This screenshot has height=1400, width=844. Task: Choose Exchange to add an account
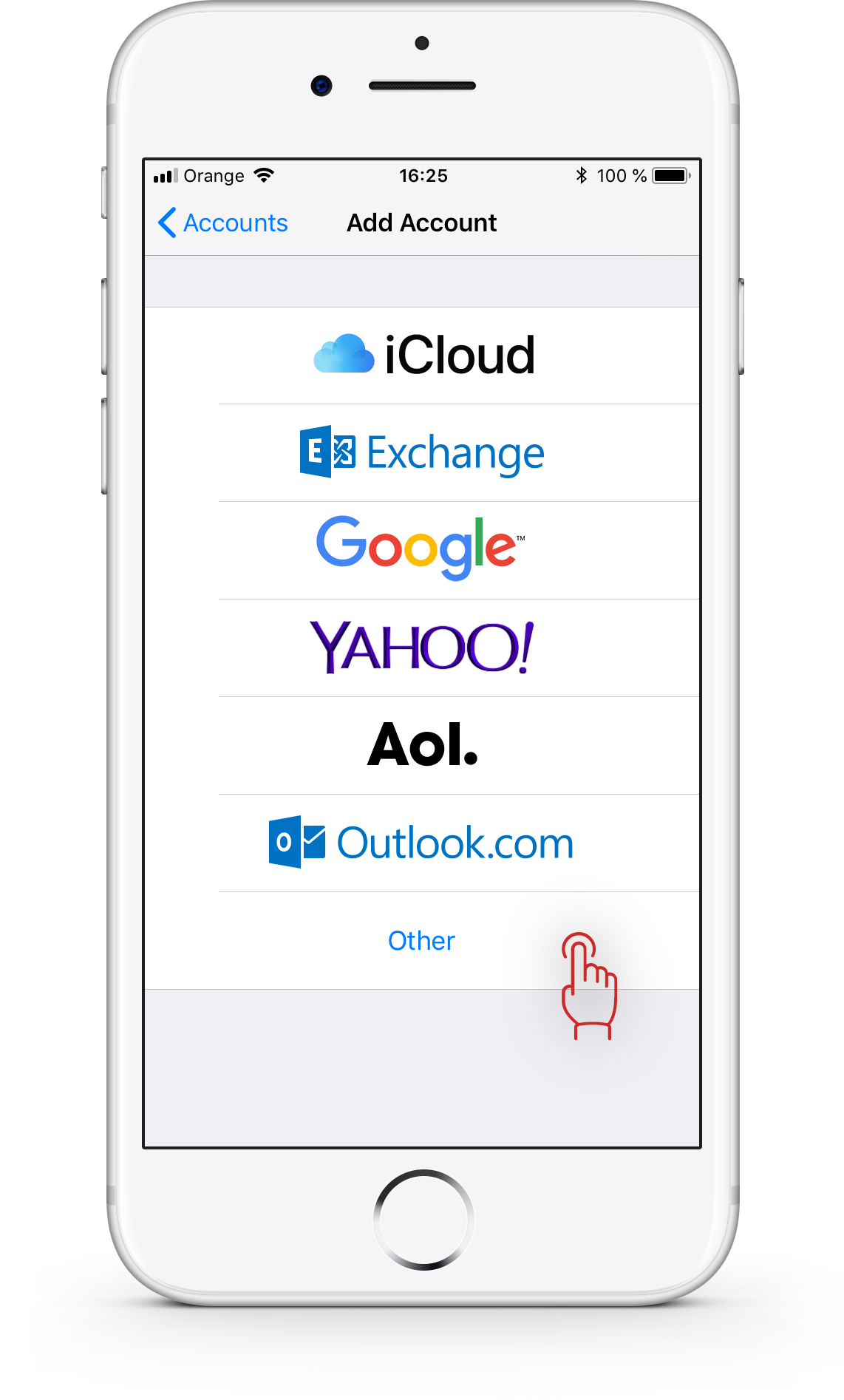coord(422,453)
